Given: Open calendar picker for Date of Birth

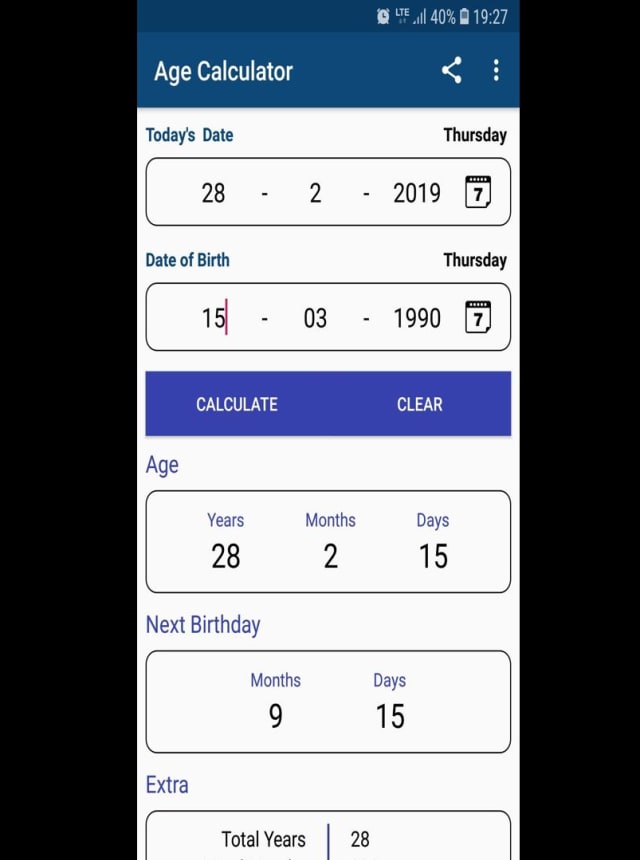Looking at the screenshot, I should pos(478,317).
